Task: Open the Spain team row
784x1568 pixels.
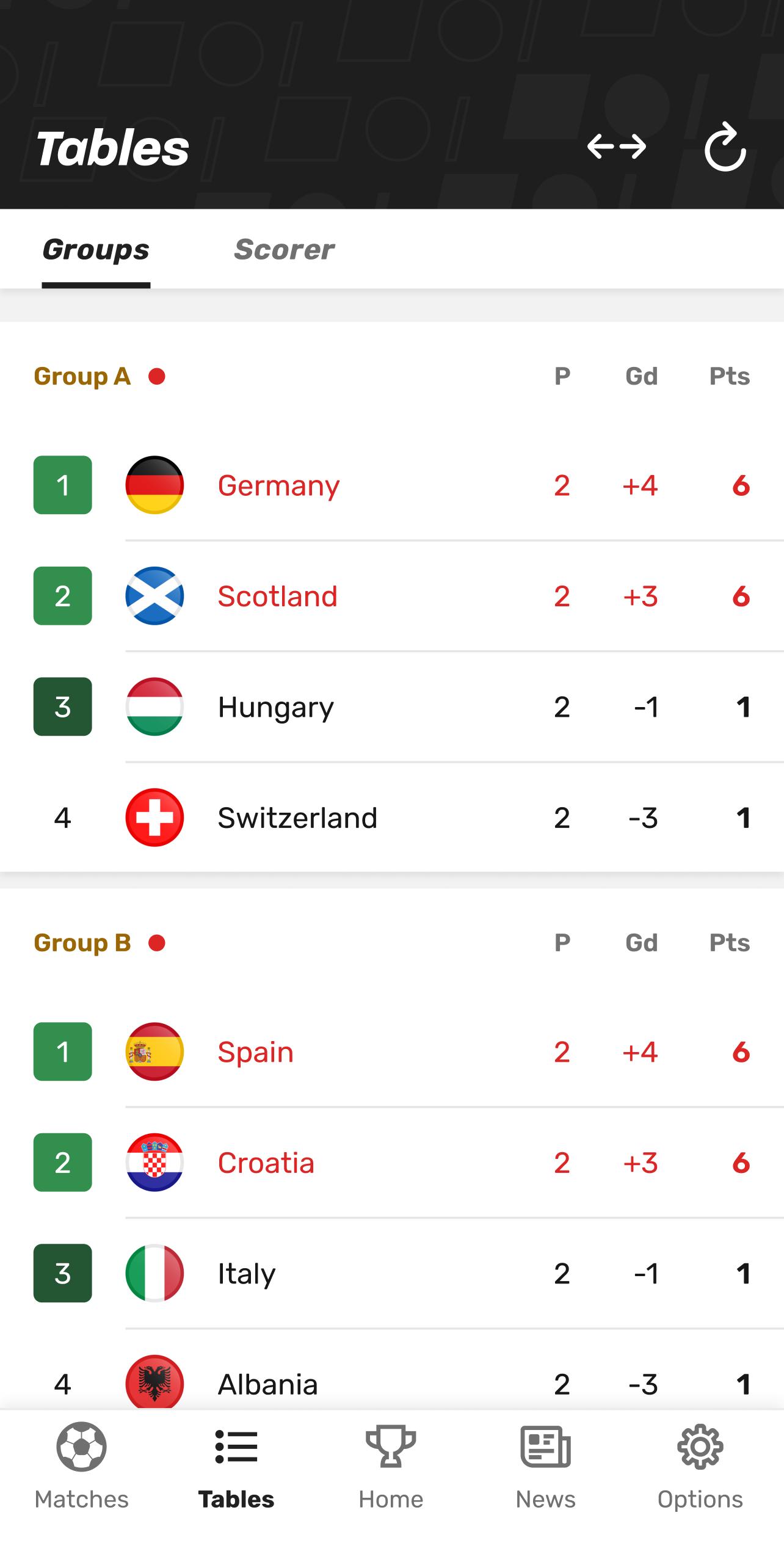Action: point(392,1052)
